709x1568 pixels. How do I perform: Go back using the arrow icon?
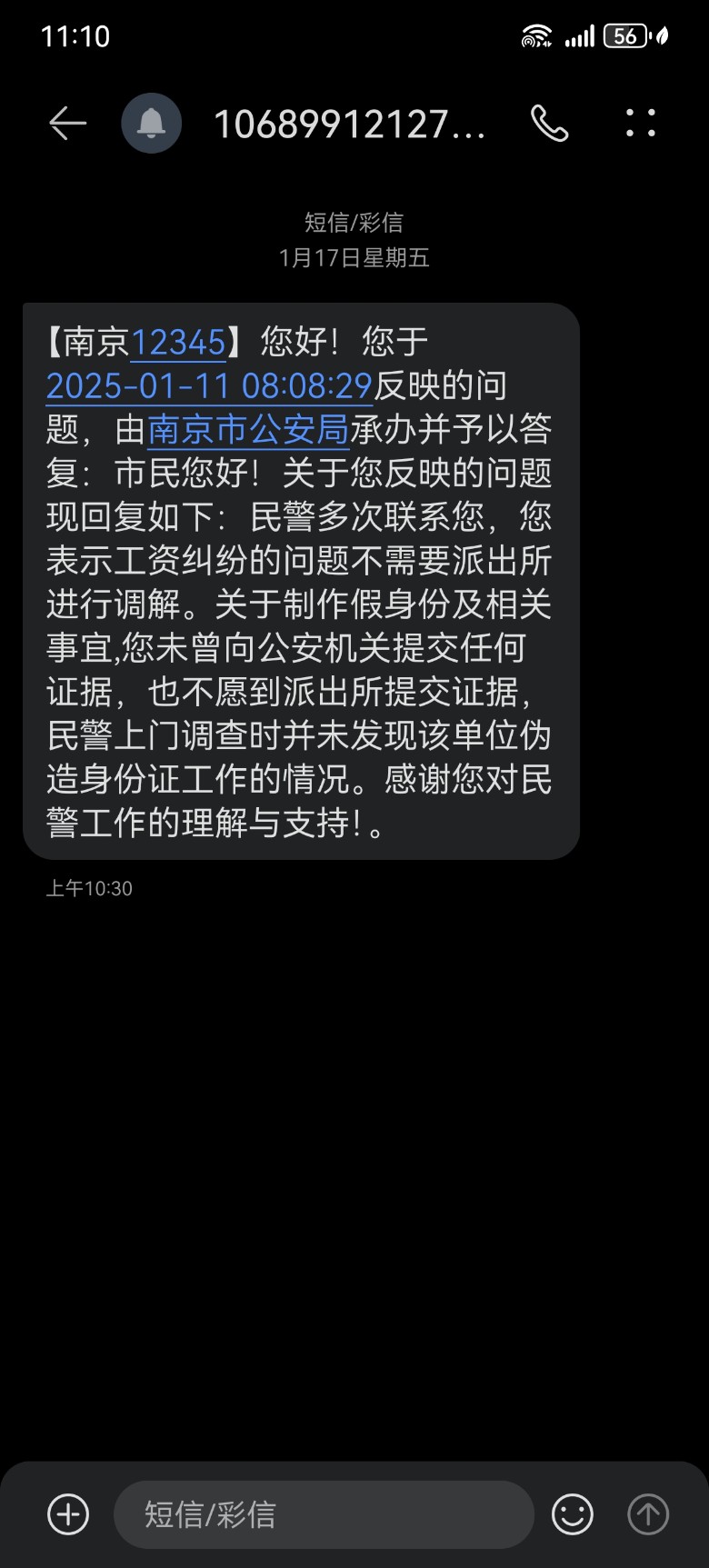click(67, 124)
